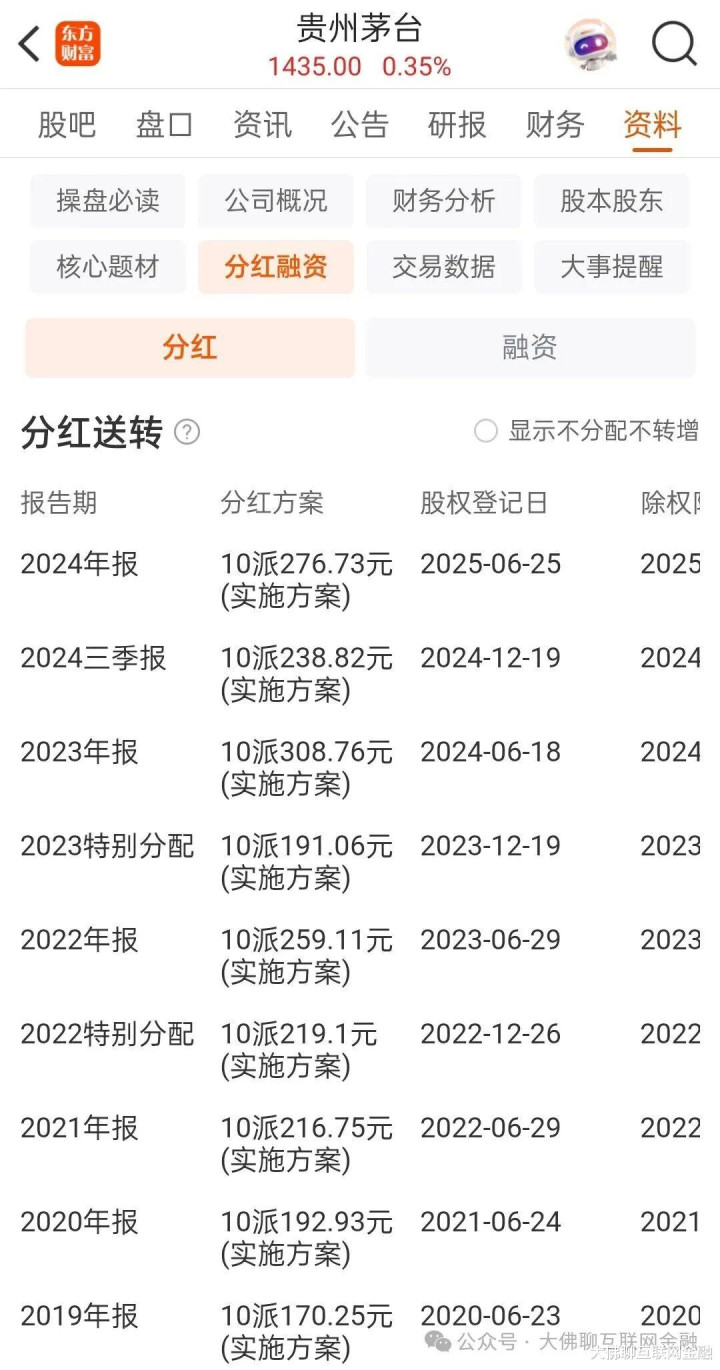Screen dimensions: 720x1370
Task: Select the 股本股东 chip
Action: coord(612,201)
